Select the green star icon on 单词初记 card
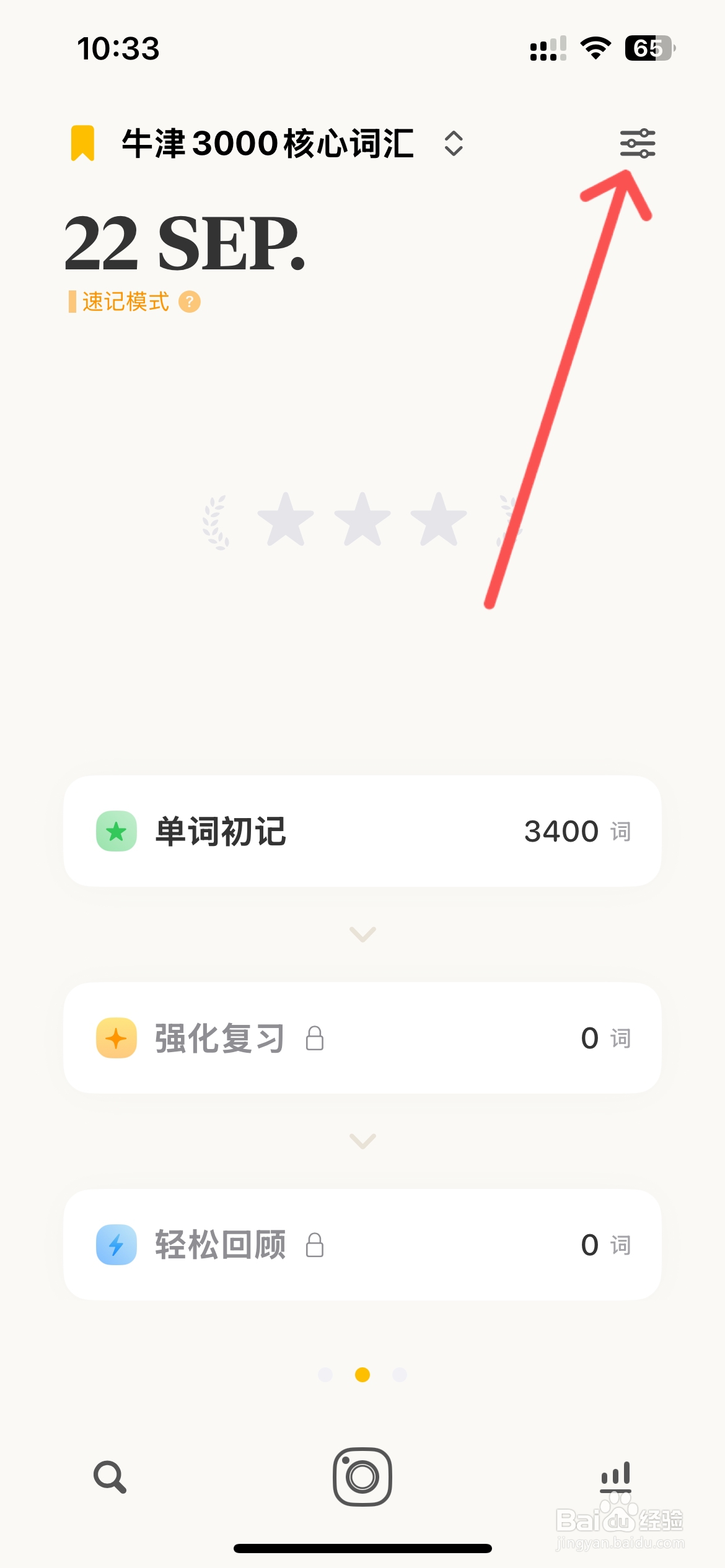The image size is (725, 1568). coord(115,832)
